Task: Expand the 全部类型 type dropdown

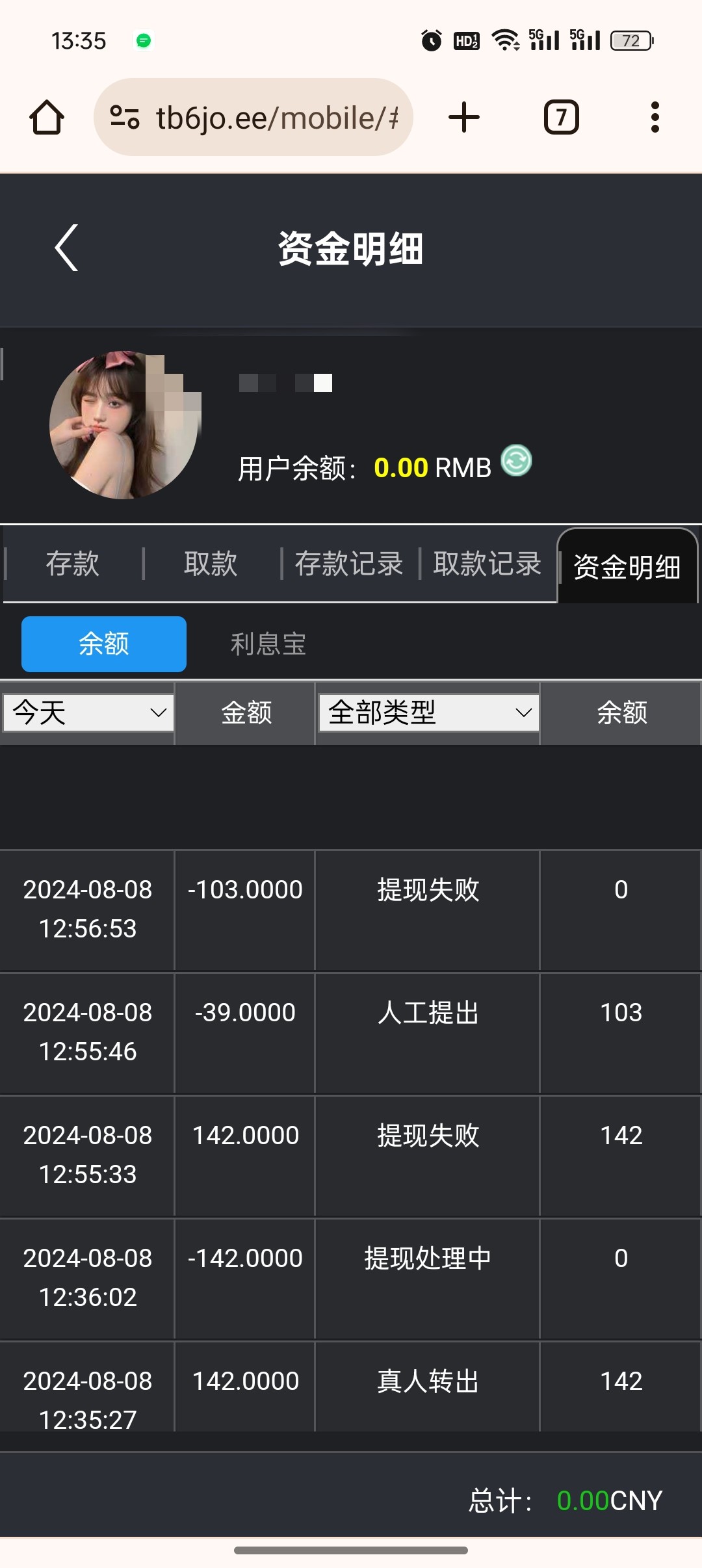Action: pyautogui.click(x=429, y=712)
